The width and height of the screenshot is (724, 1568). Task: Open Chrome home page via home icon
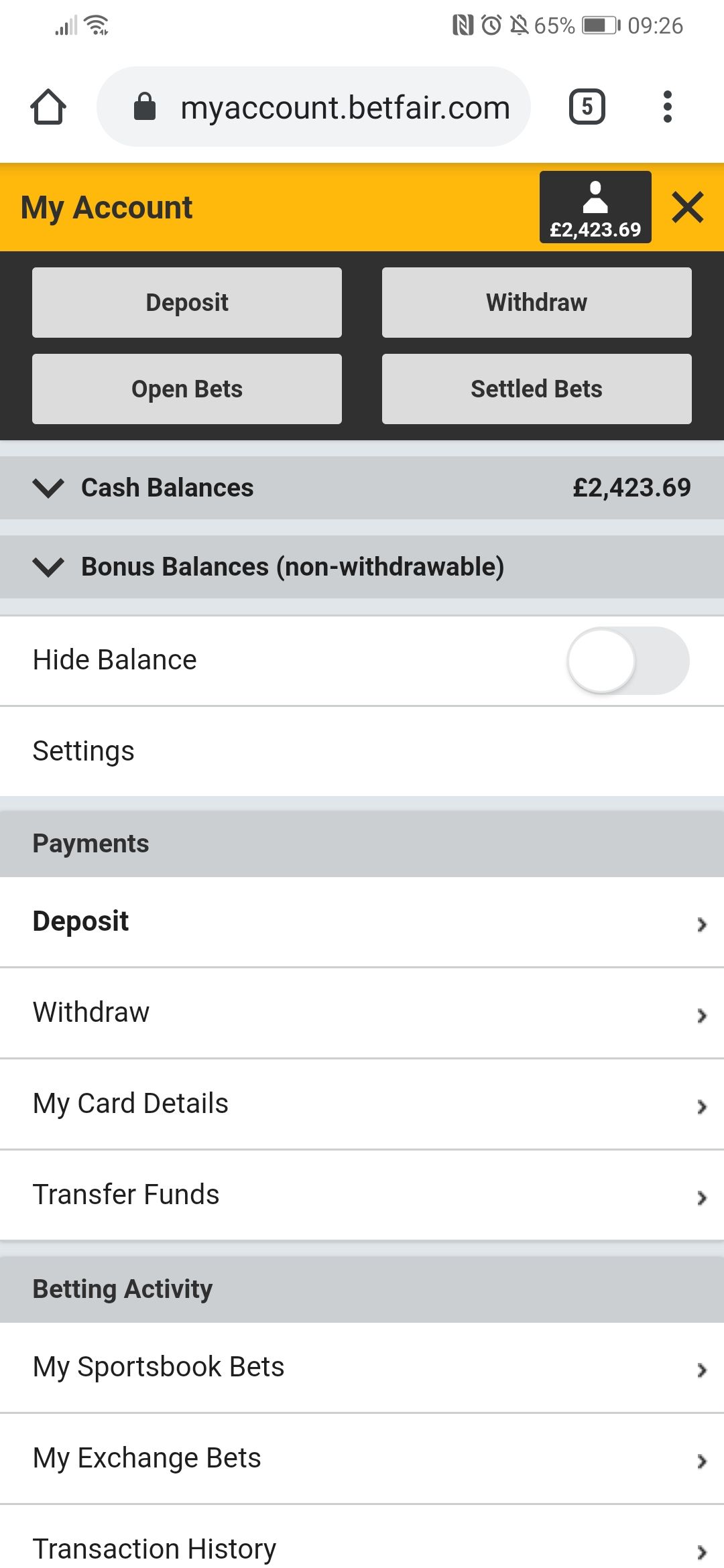pyautogui.click(x=49, y=106)
